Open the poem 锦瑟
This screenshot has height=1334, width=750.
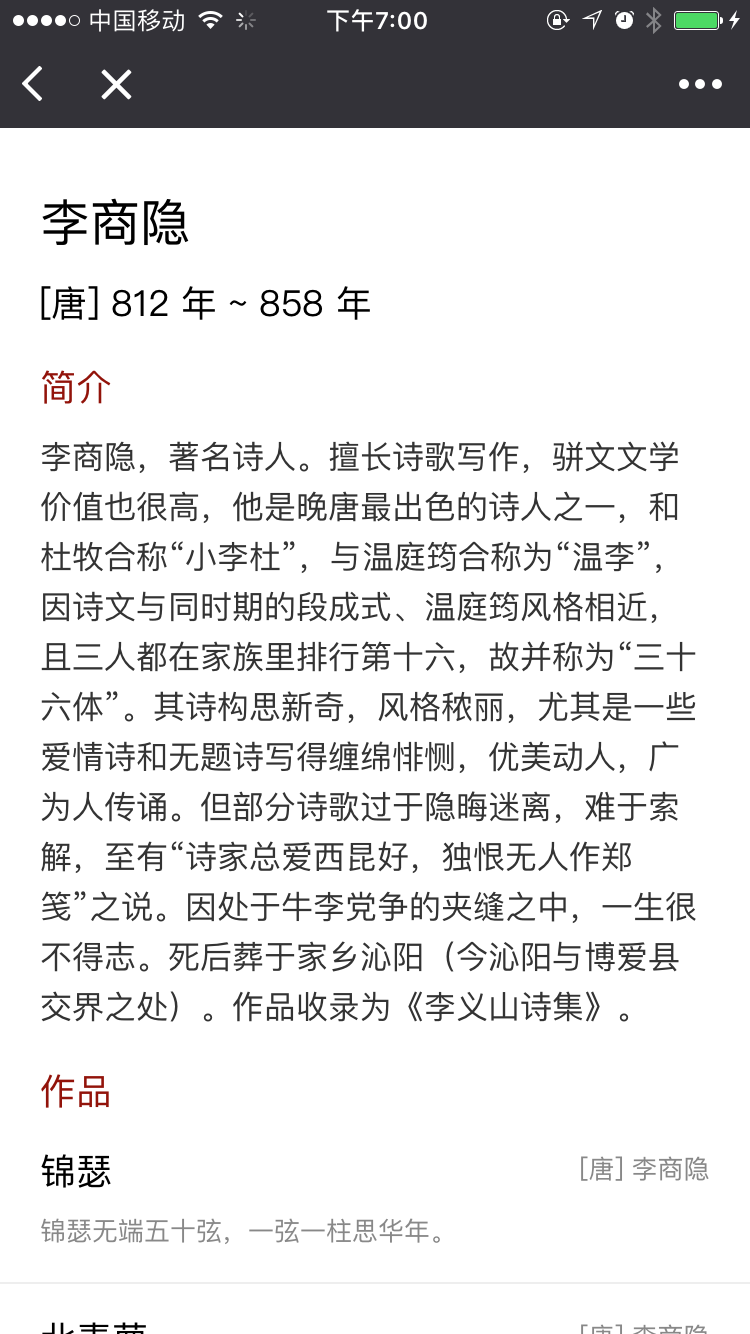click(76, 1170)
